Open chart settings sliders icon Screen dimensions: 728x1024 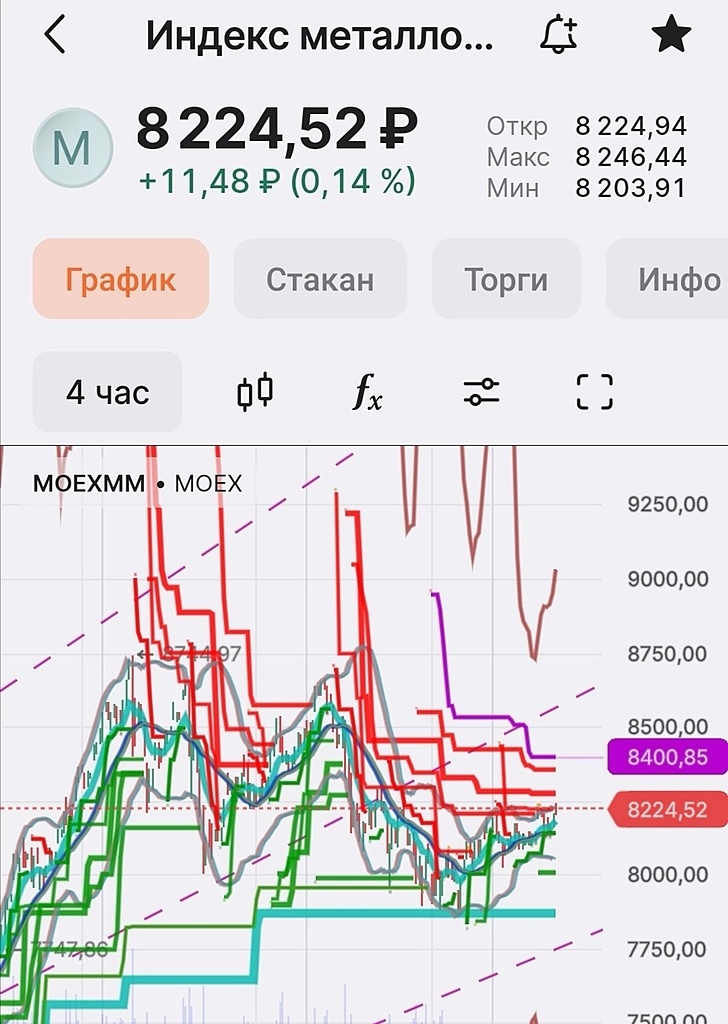click(481, 392)
